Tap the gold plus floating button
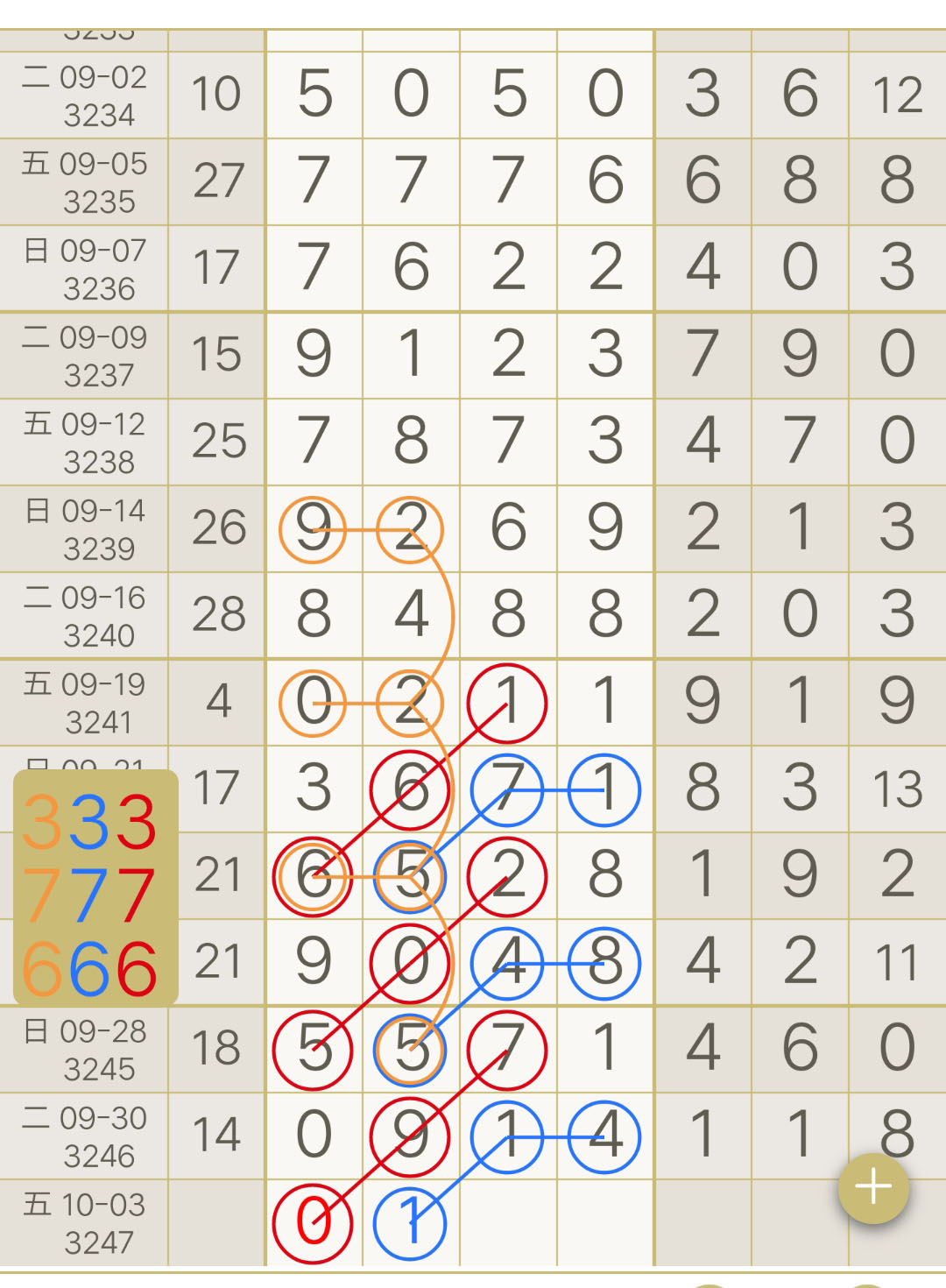This screenshot has width=946, height=1288. 873,1188
